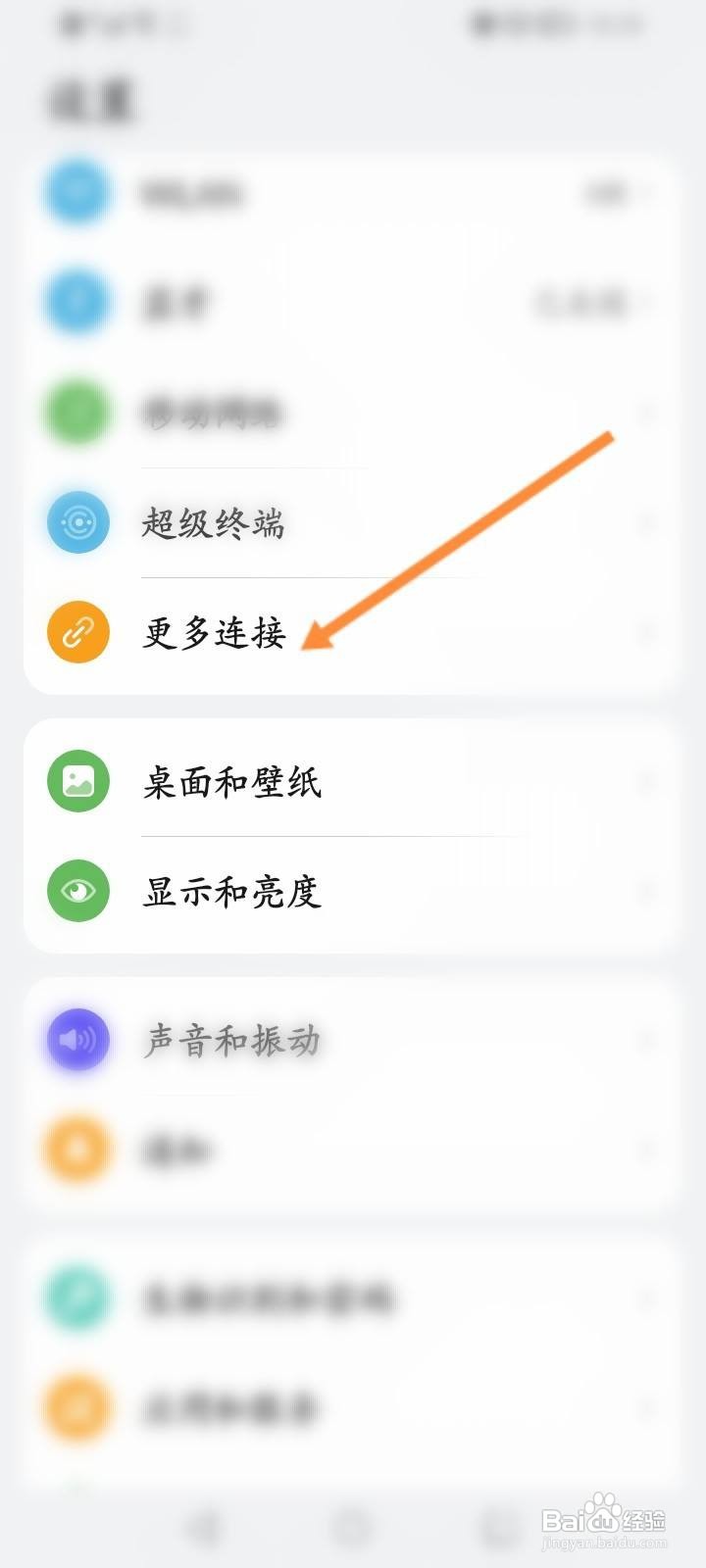Tap the green eye icon for 显示和亮度
706x1568 pixels.
click(x=77, y=892)
